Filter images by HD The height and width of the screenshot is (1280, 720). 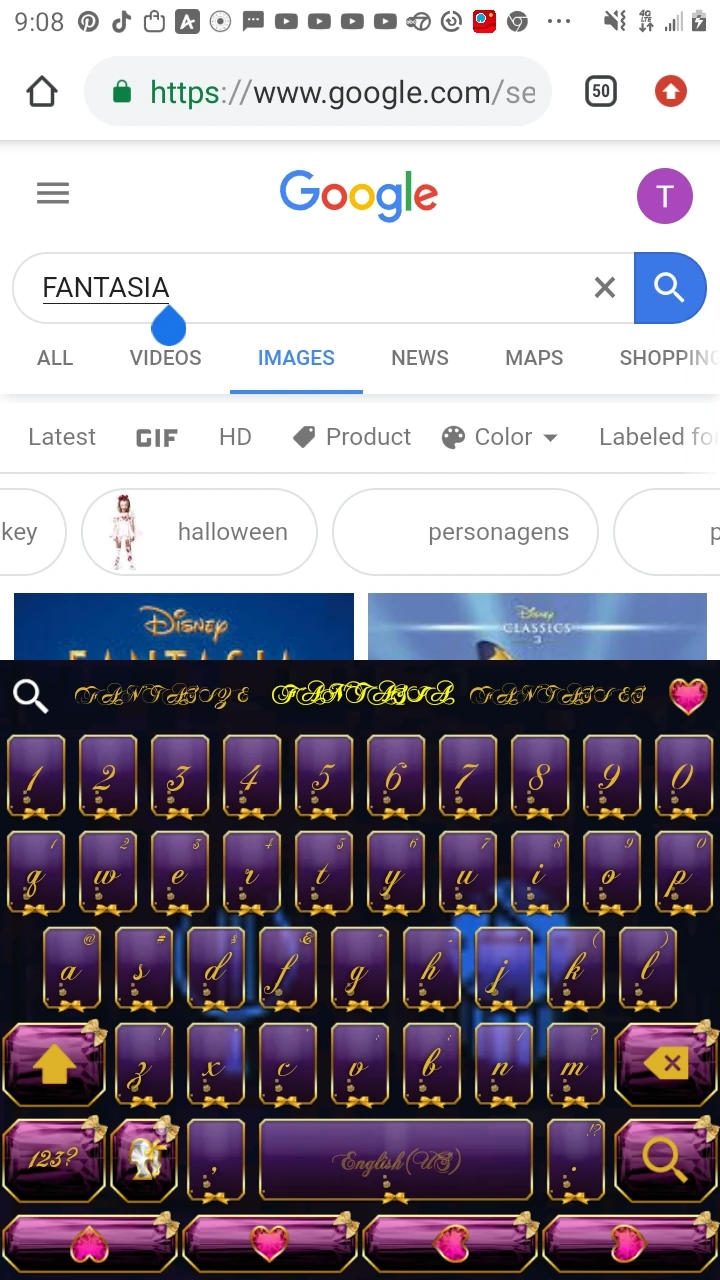(235, 437)
